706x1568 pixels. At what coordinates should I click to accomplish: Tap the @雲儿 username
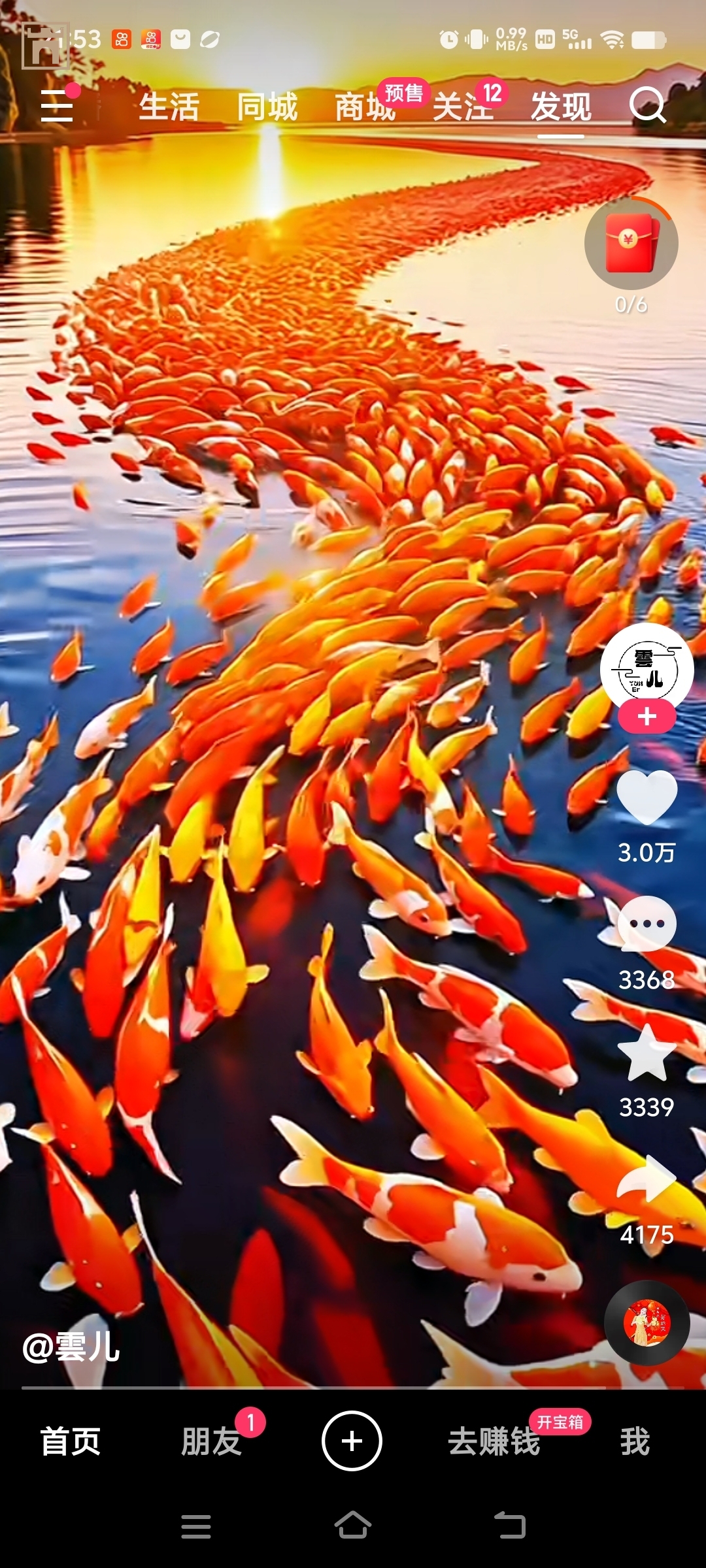click(71, 1347)
